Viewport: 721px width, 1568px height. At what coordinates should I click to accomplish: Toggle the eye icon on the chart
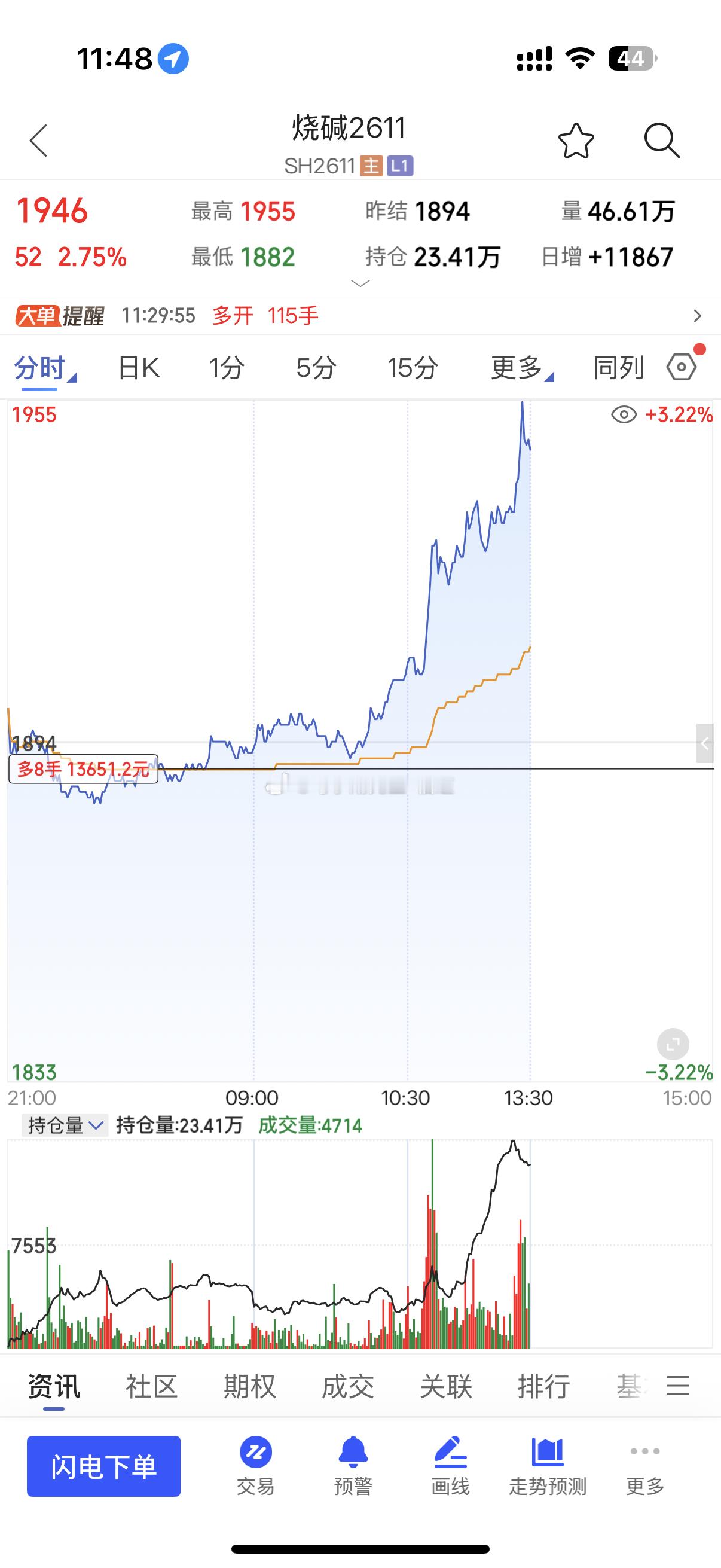click(624, 415)
